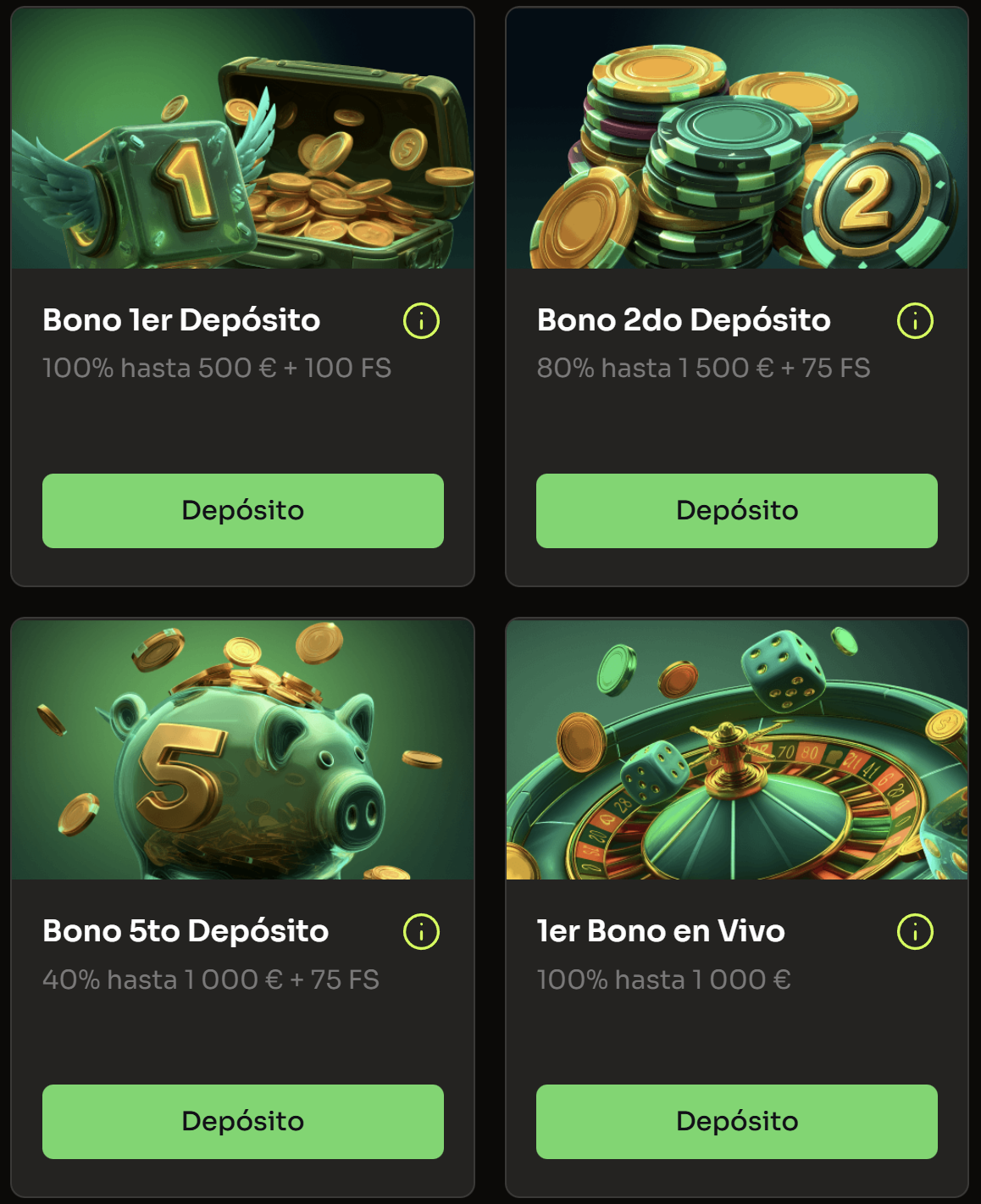This screenshot has height=1204, width=981.
Task: Select the Bono 5to Depósito title
Action: [x=186, y=932]
